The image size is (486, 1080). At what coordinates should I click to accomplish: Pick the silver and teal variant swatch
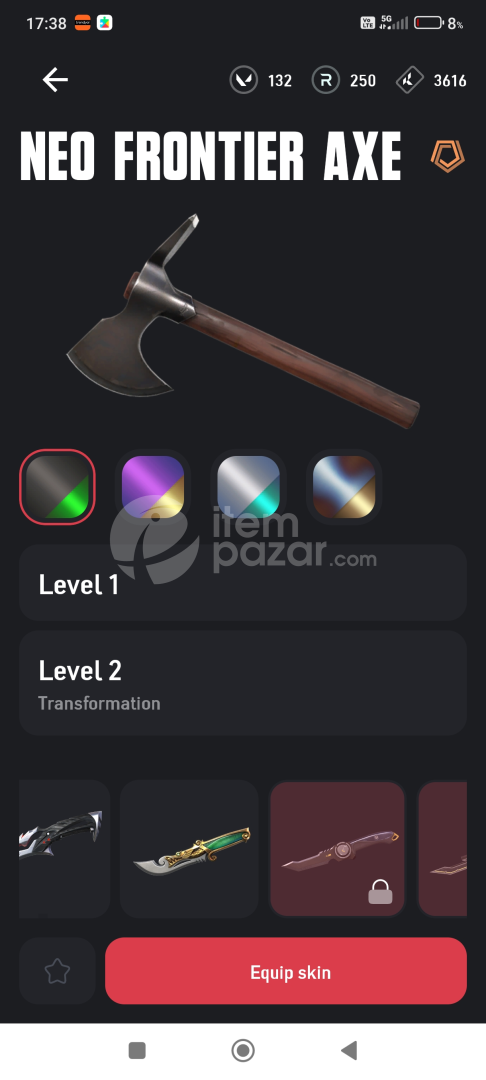point(249,487)
